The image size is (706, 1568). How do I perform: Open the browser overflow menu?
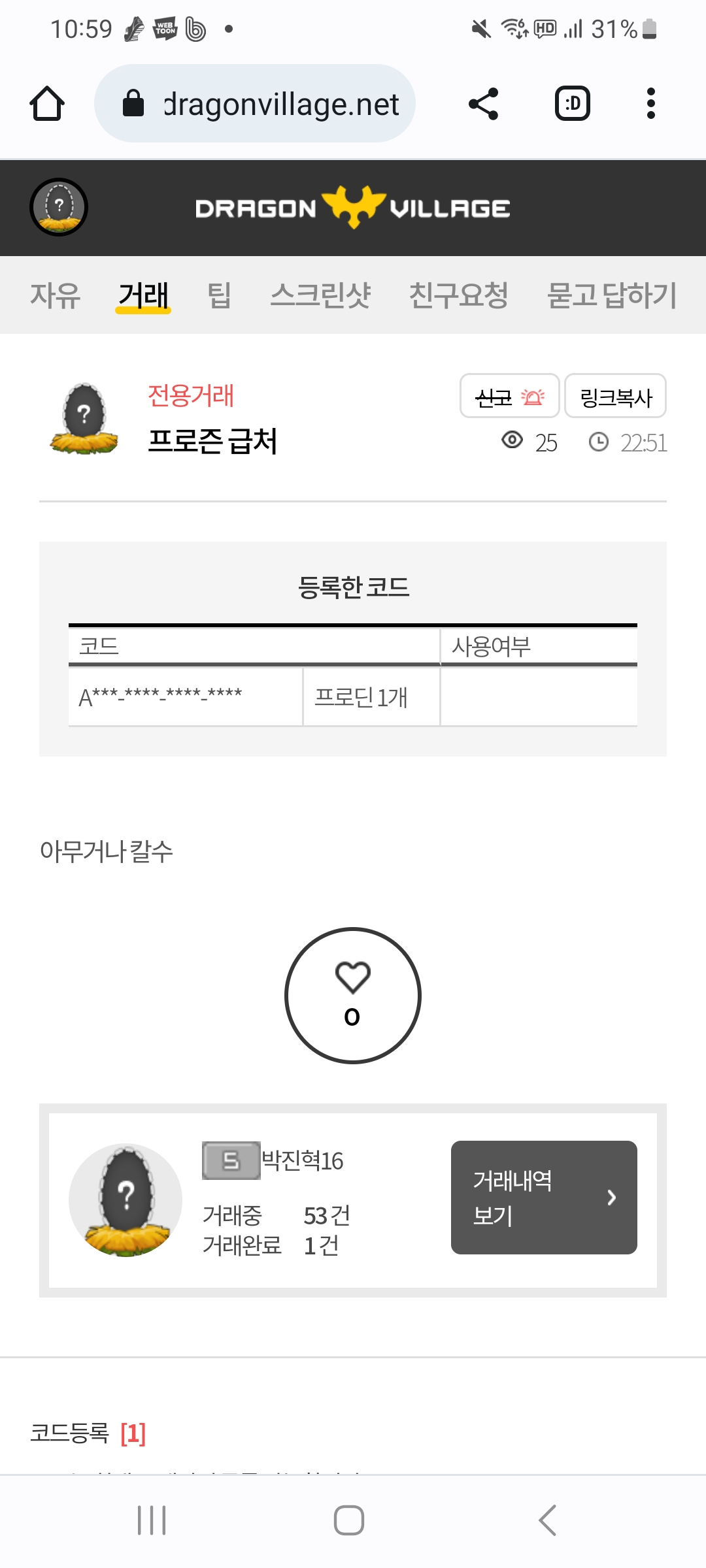[650, 103]
